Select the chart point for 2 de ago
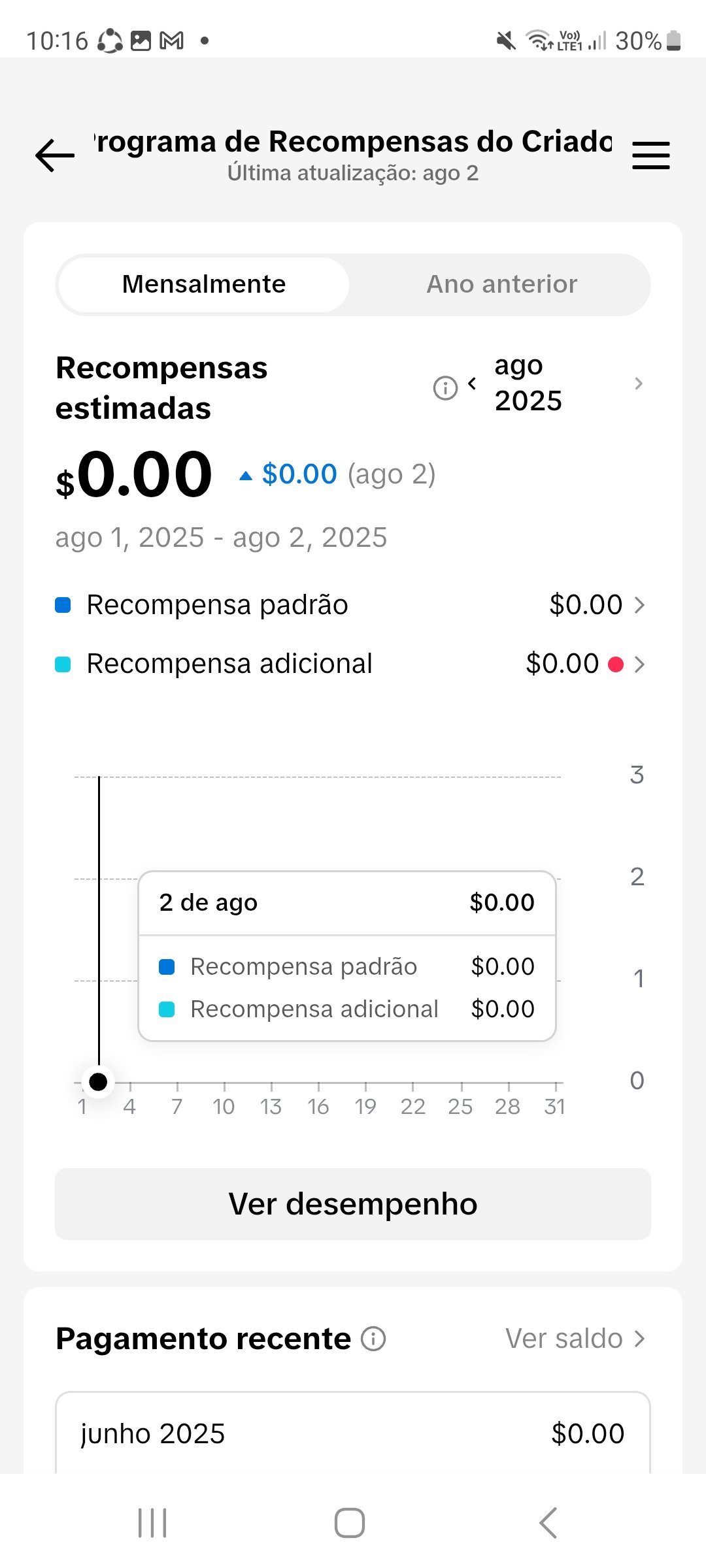 (98, 1082)
